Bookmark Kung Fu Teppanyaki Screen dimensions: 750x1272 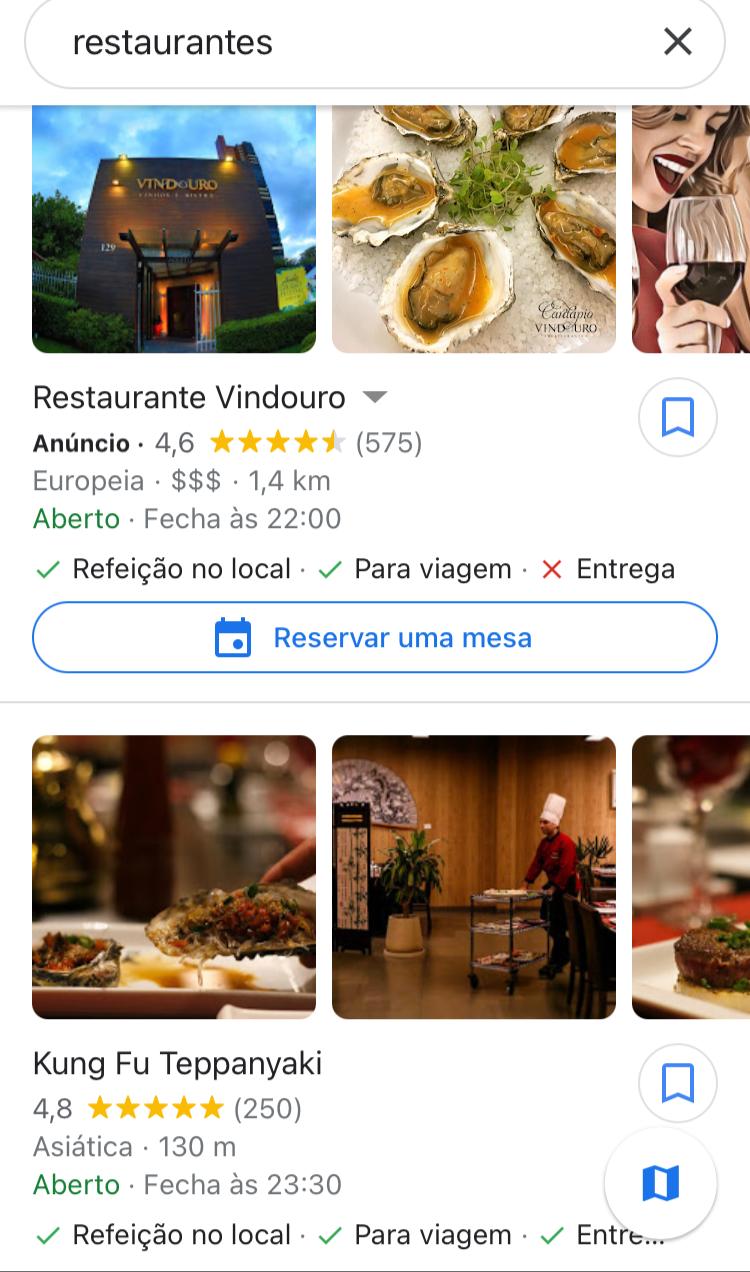click(x=678, y=1083)
